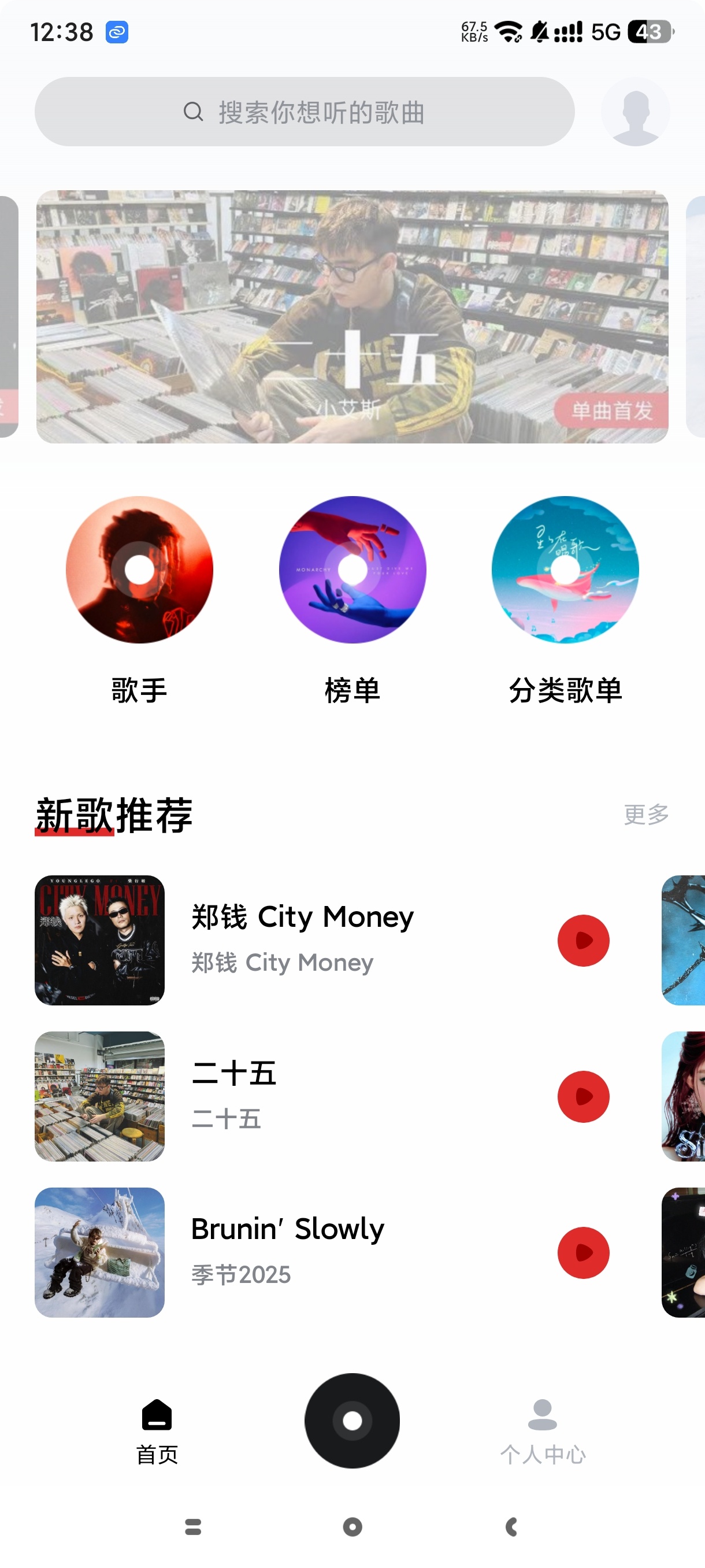Play 郑钱 City Money

coord(583,941)
